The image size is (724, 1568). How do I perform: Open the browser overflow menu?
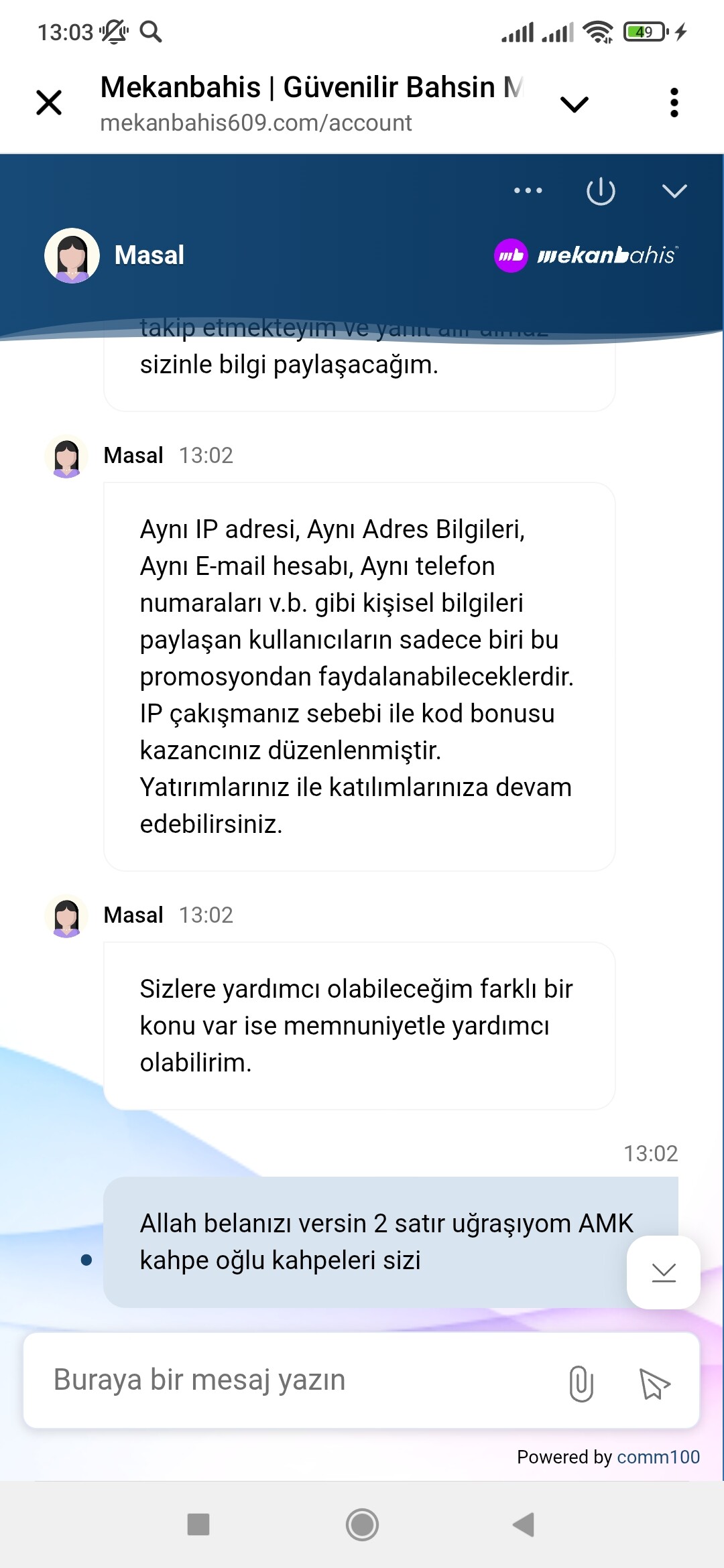[x=674, y=103]
